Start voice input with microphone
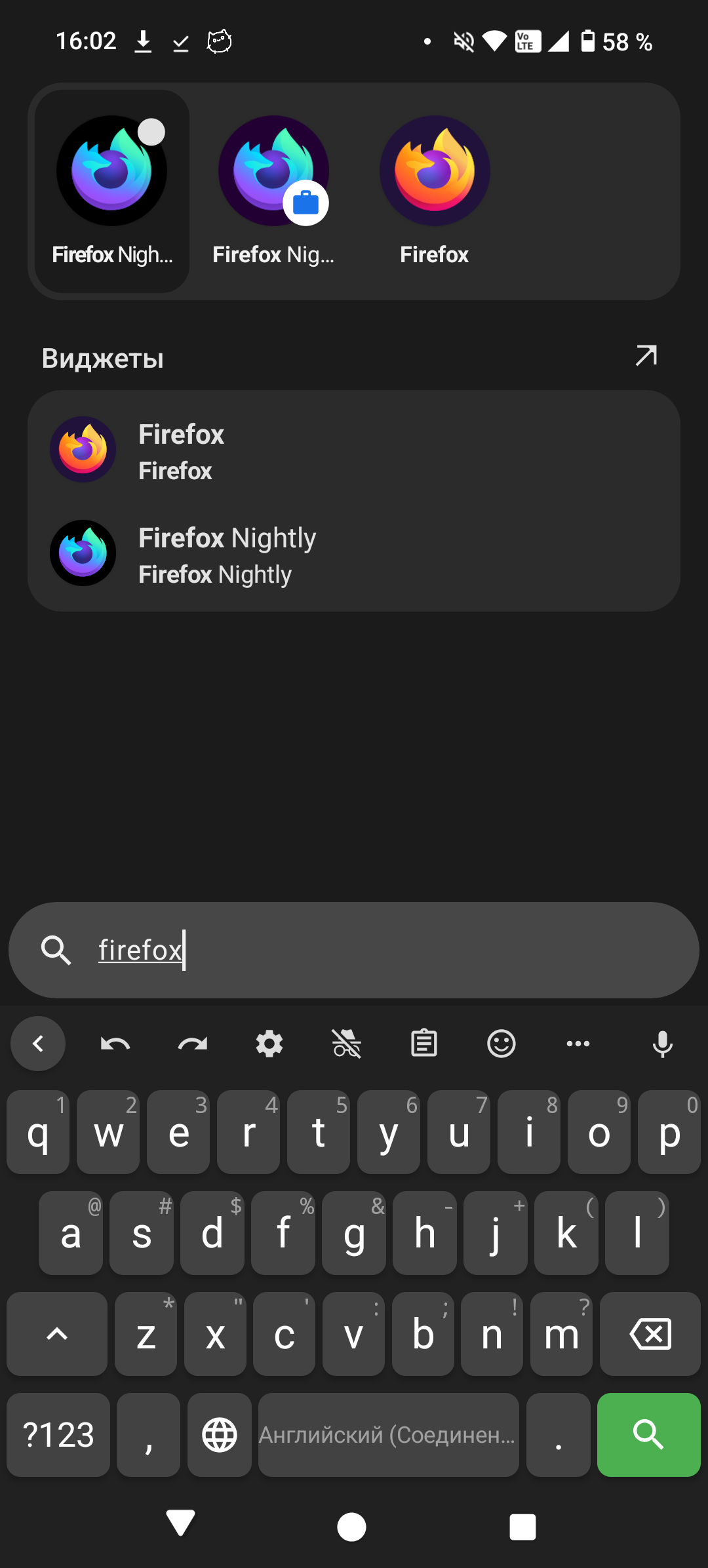Image resolution: width=708 pixels, height=1568 pixels. click(662, 1044)
